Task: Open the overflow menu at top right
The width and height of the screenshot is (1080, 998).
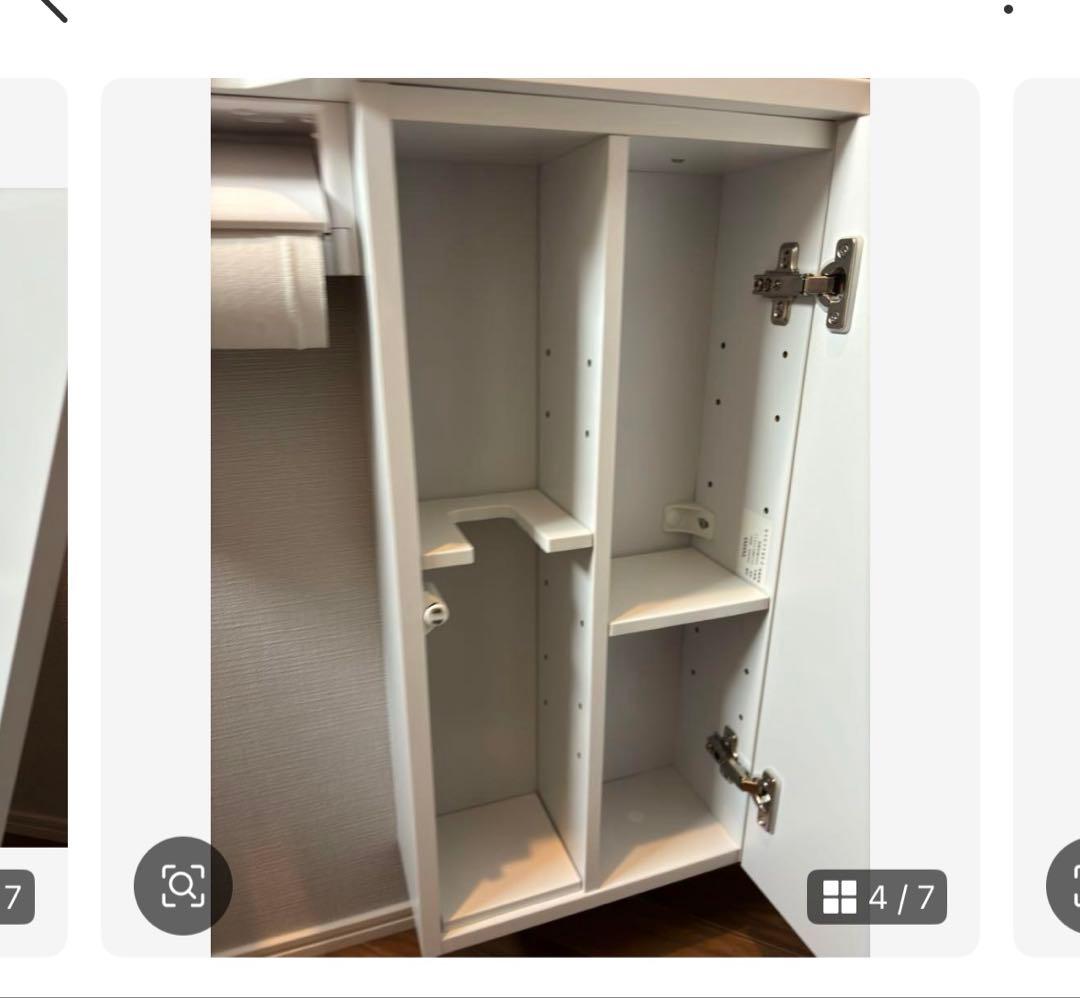Action: pyautogui.click(x=1008, y=9)
